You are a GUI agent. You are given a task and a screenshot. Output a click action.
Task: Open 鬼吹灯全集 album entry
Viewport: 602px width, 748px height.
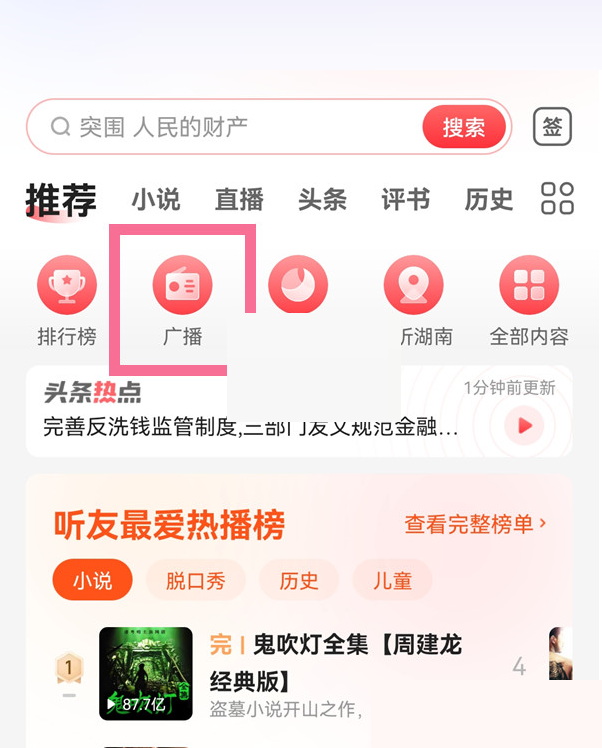tap(335, 661)
